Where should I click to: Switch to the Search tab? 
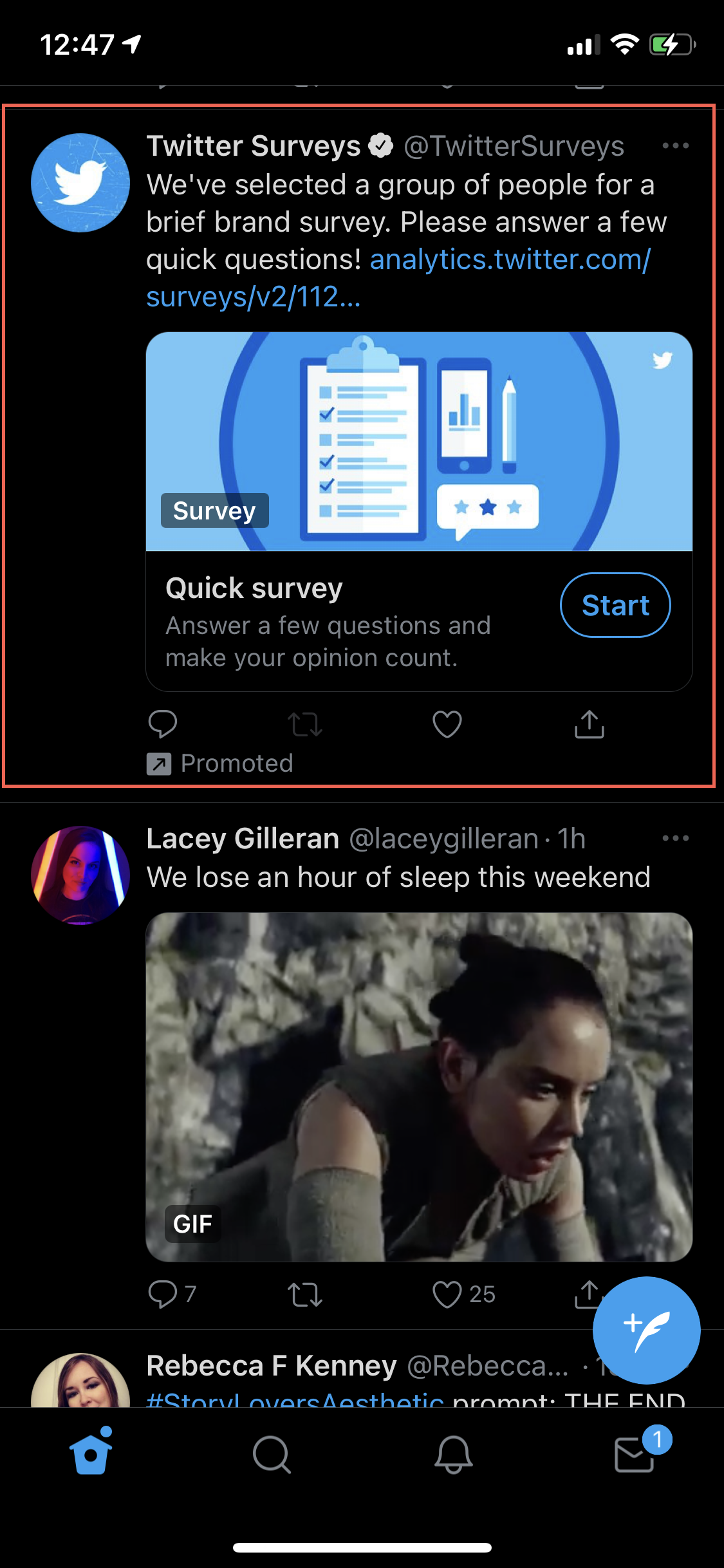click(272, 1455)
